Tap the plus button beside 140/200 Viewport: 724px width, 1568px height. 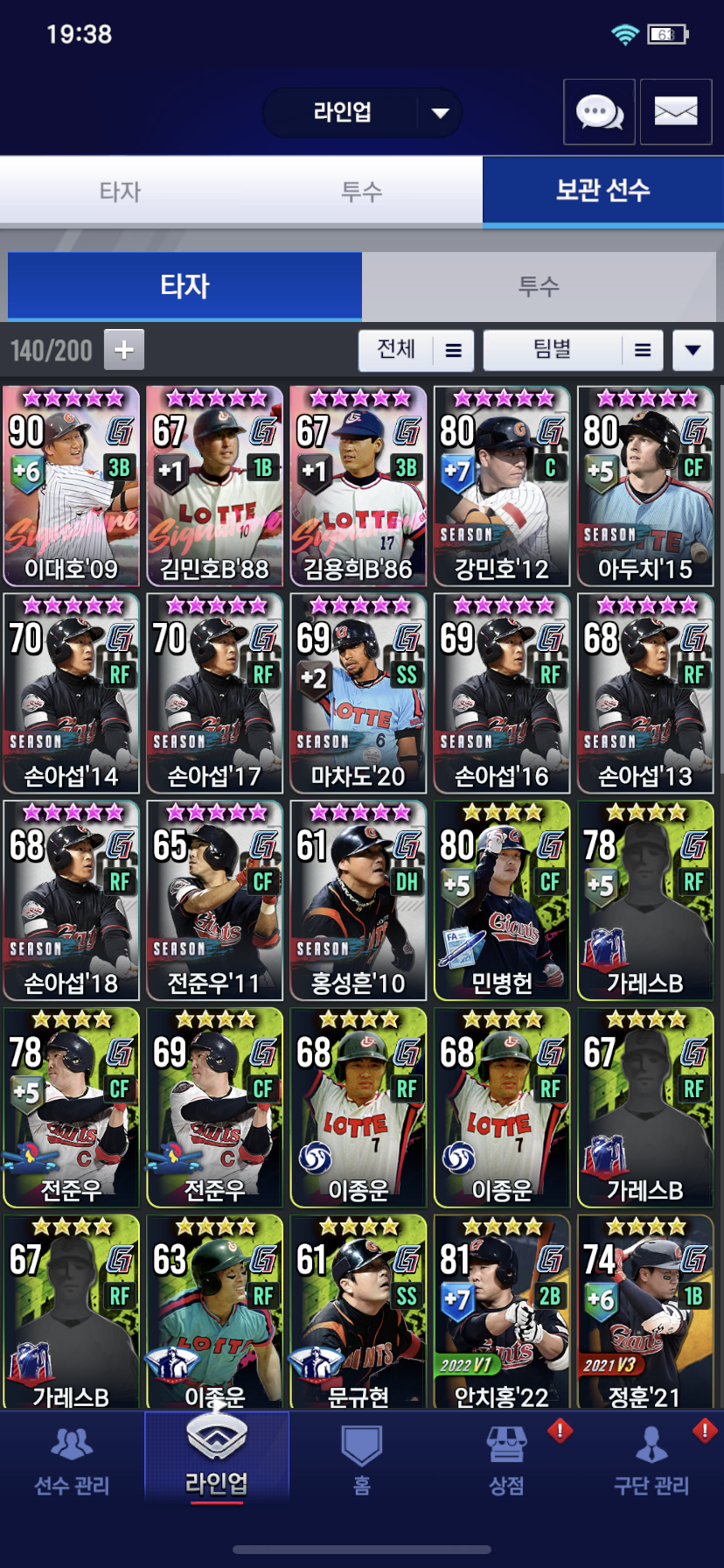tap(124, 350)
